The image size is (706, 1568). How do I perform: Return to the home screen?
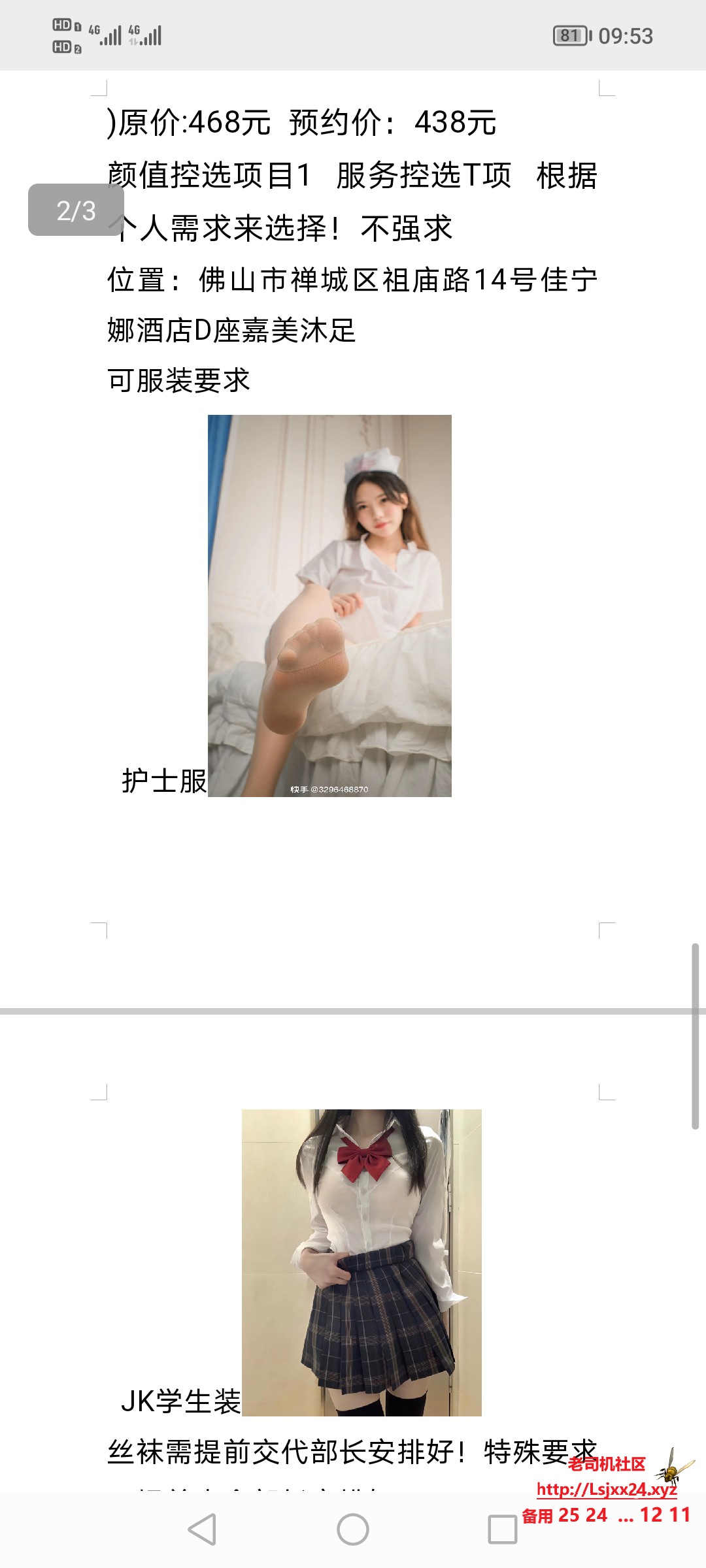[x=353, y=1529]
